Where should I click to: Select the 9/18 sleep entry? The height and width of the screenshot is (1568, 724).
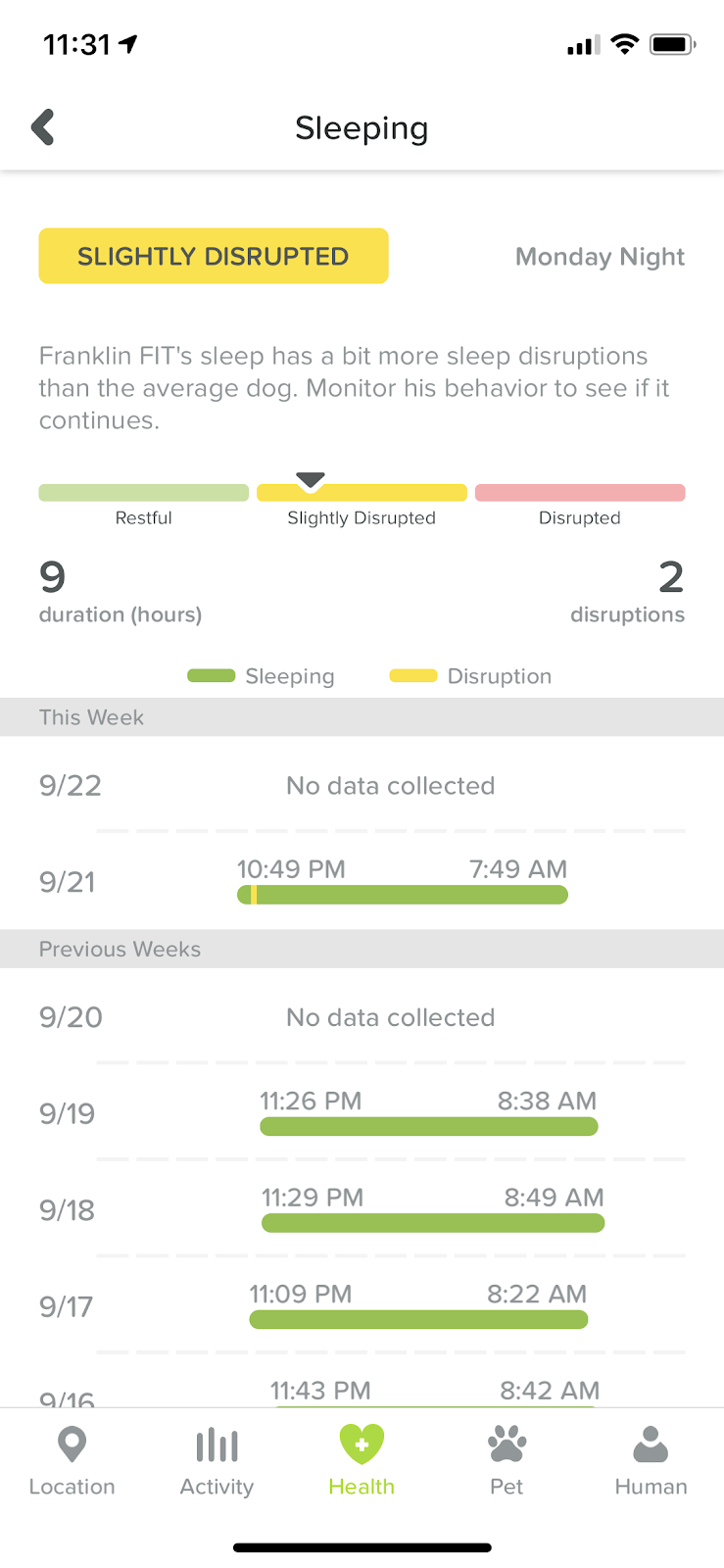(x=362, y=1209)
